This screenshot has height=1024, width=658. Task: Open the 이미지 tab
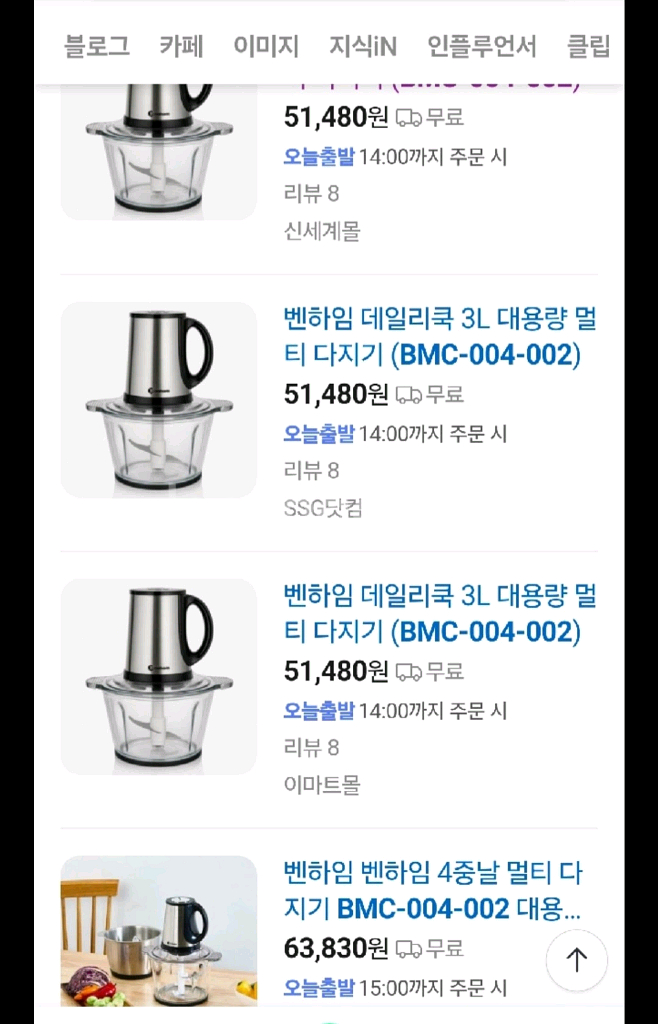(x=266, y=46)
